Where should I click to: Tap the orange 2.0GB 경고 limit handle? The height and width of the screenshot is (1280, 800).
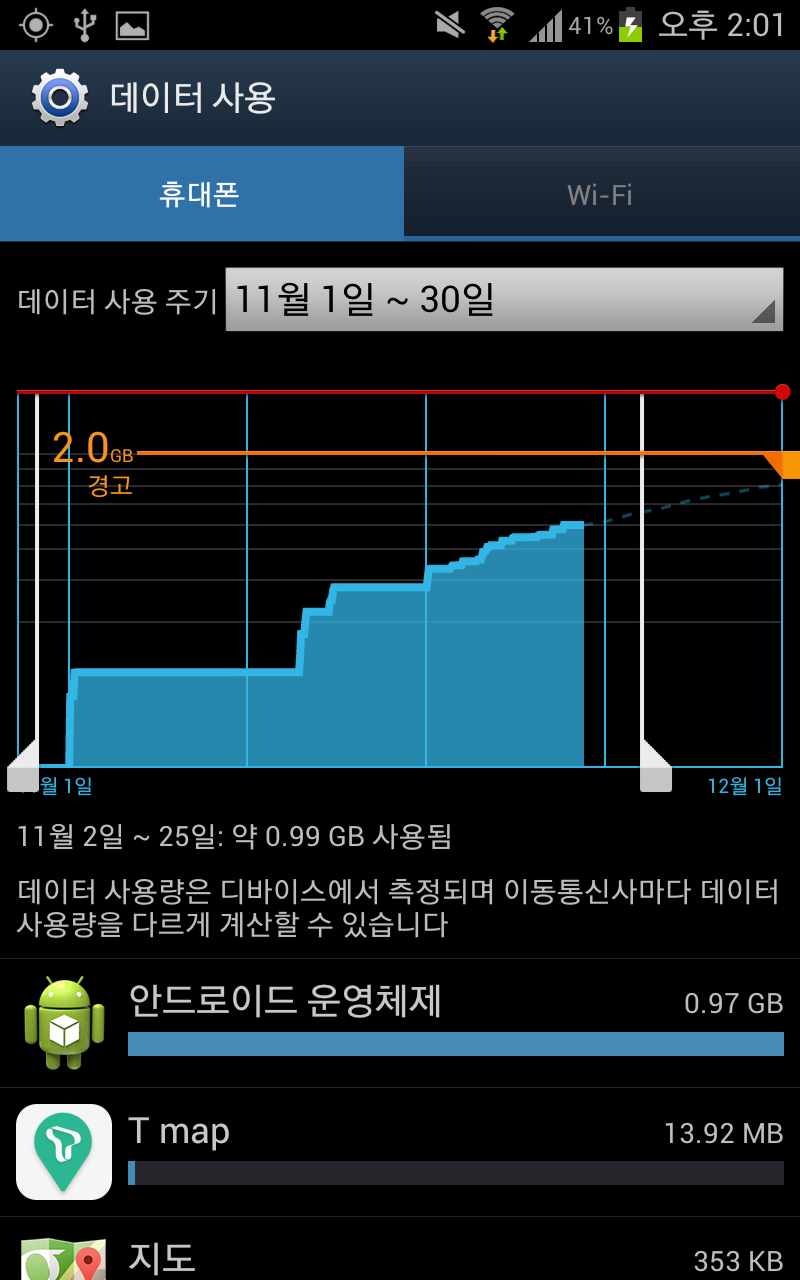tap(784, 462)
